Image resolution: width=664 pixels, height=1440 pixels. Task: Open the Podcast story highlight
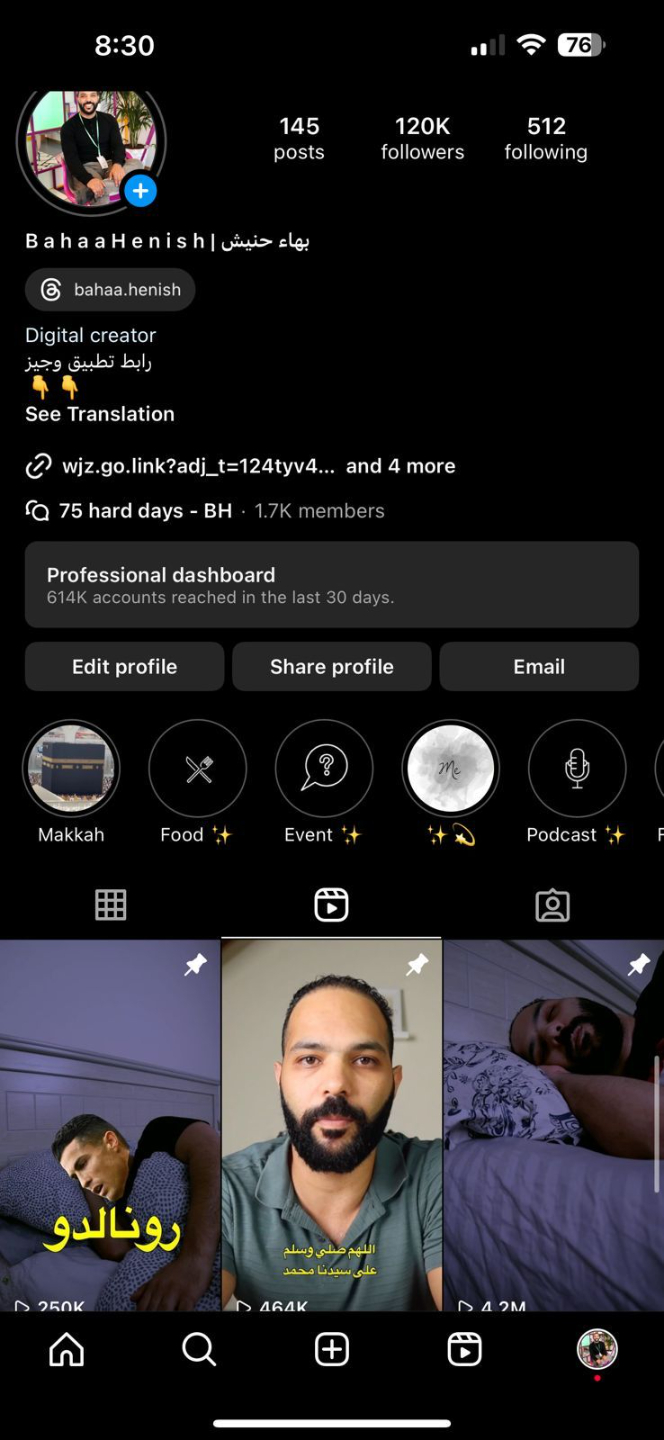click(x=577, y=769)
